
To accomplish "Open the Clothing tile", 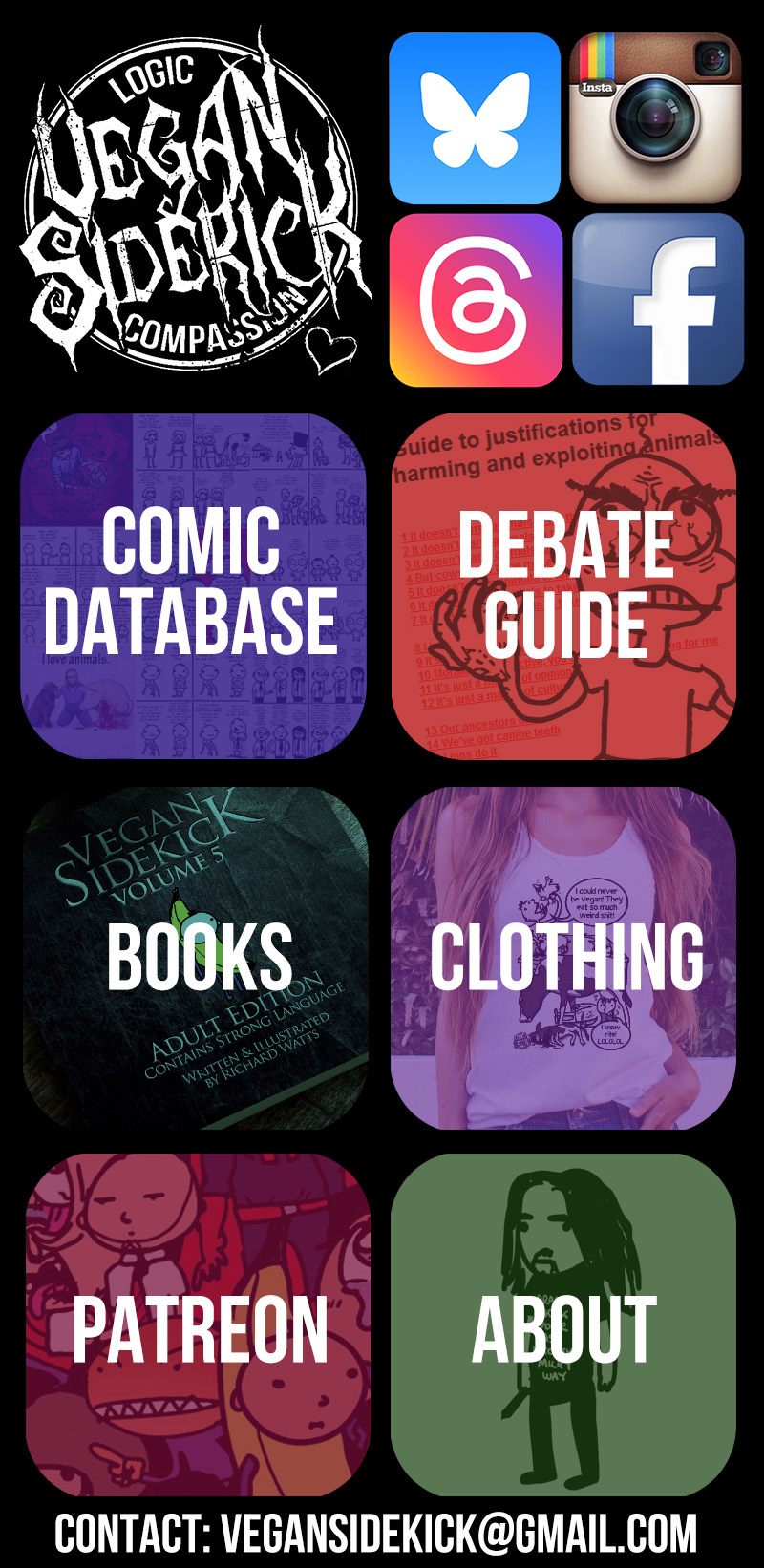I will click(x=563, y=958).
